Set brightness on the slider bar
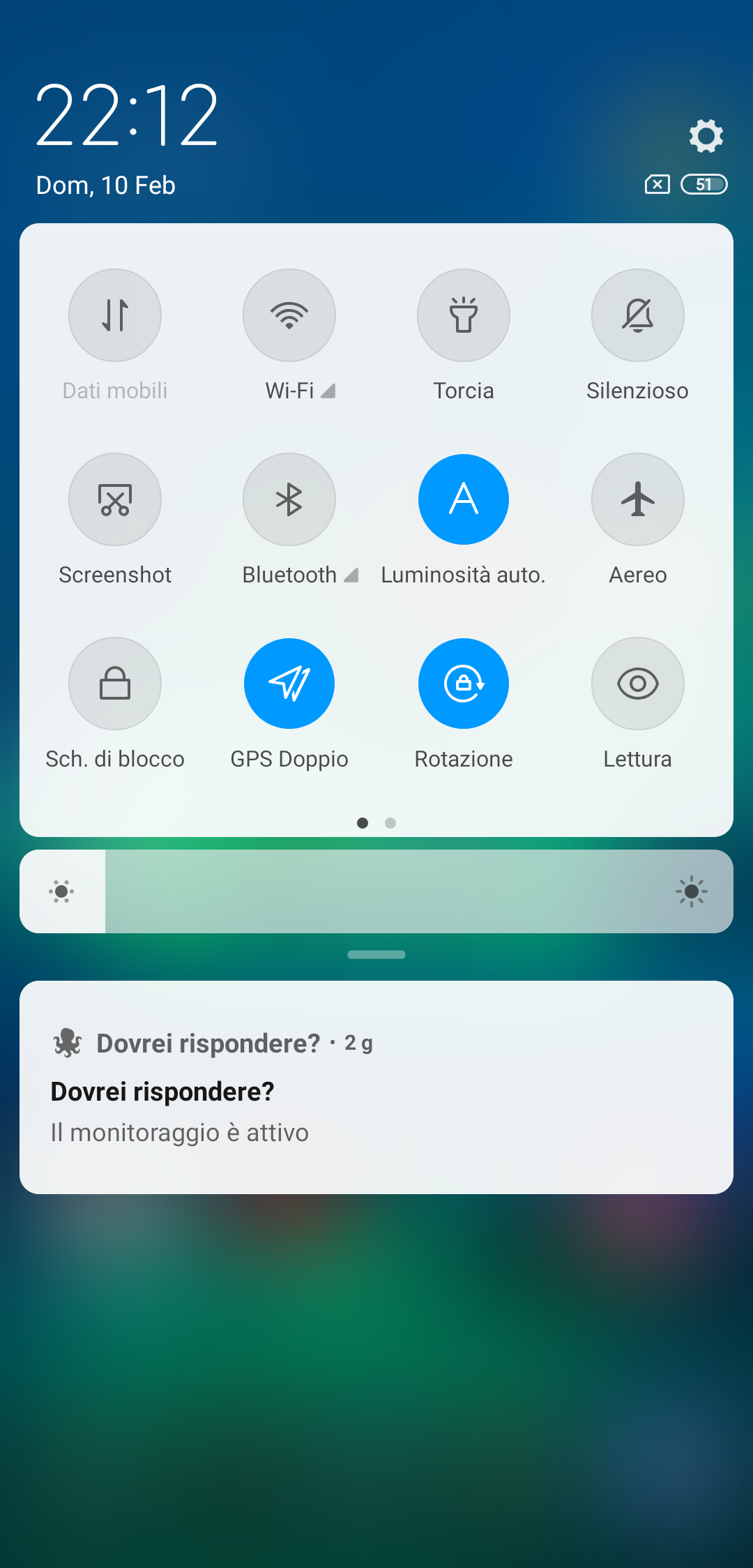Screen dimensions: 753x1568 [376, 891]
